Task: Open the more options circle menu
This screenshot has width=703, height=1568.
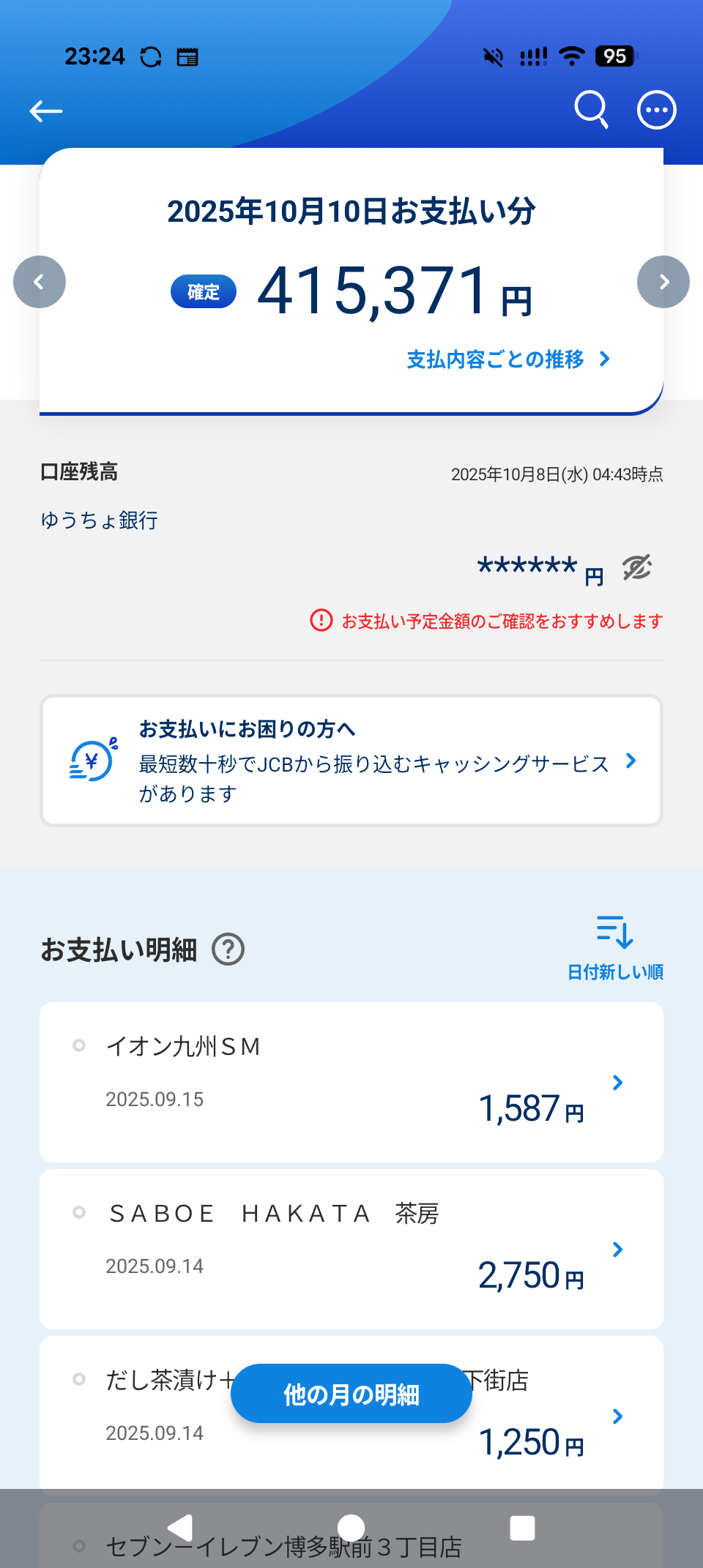Action: click(x=656, y=110)
